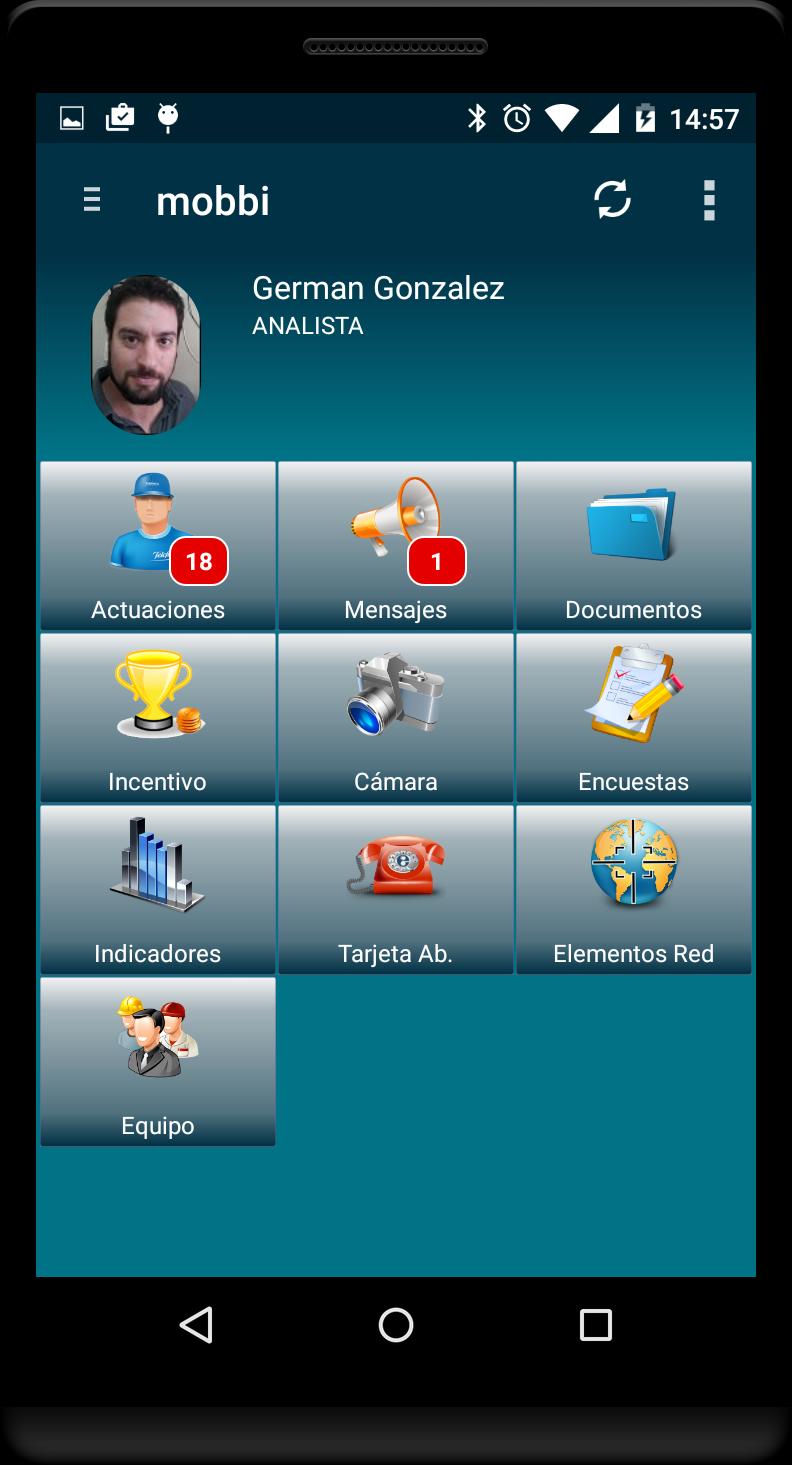
Task: Select the Equipo team tile
Action: pyautogui.click(x=158, y=1062)
